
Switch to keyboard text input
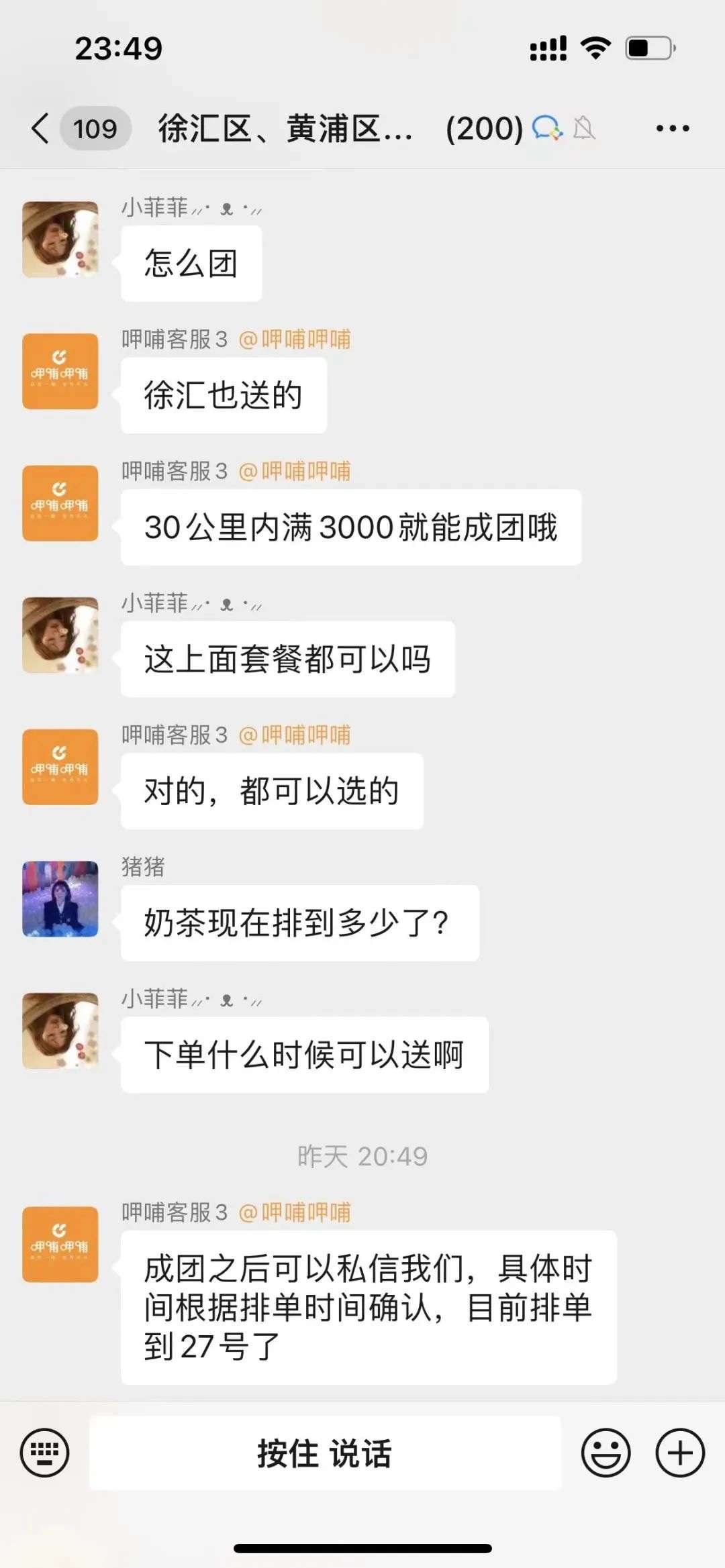pos(45,1453)
